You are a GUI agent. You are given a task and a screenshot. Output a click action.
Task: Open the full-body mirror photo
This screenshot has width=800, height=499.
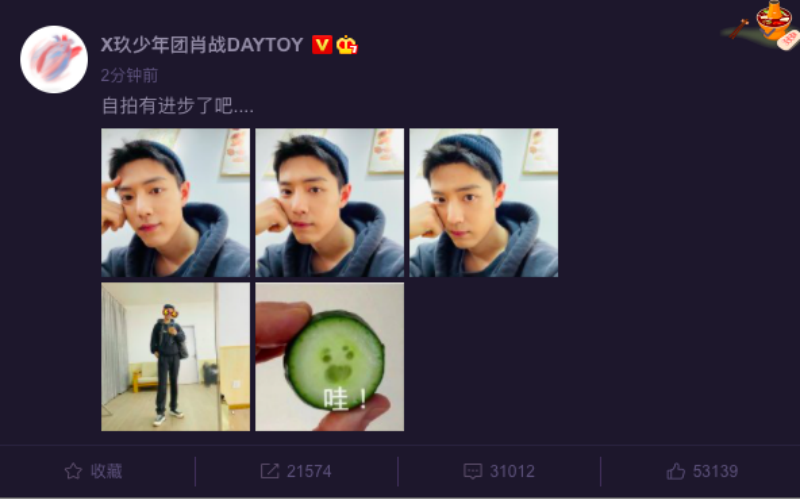pos(176,357)
